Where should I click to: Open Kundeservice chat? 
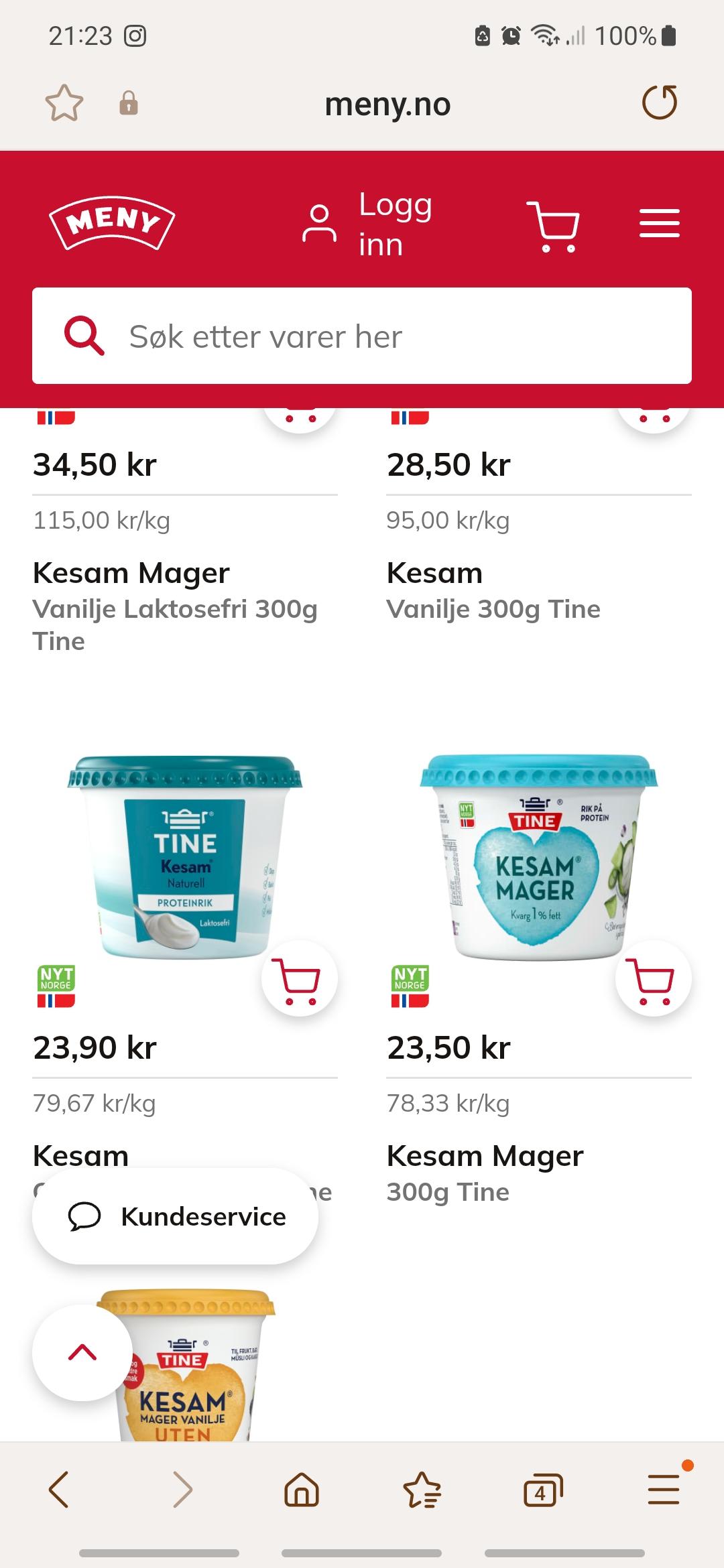pos(175,1216)
